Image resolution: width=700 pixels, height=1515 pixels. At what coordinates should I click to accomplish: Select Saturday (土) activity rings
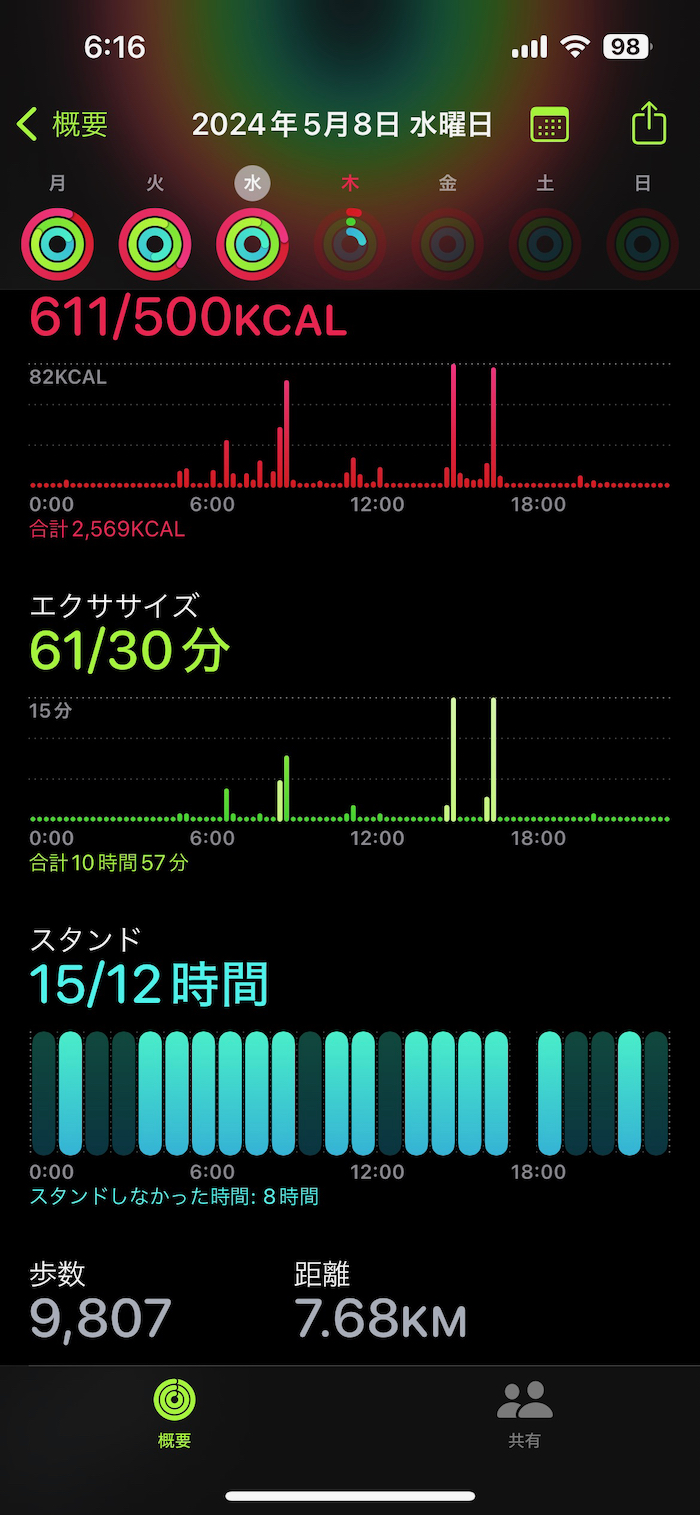pos(545,243)
